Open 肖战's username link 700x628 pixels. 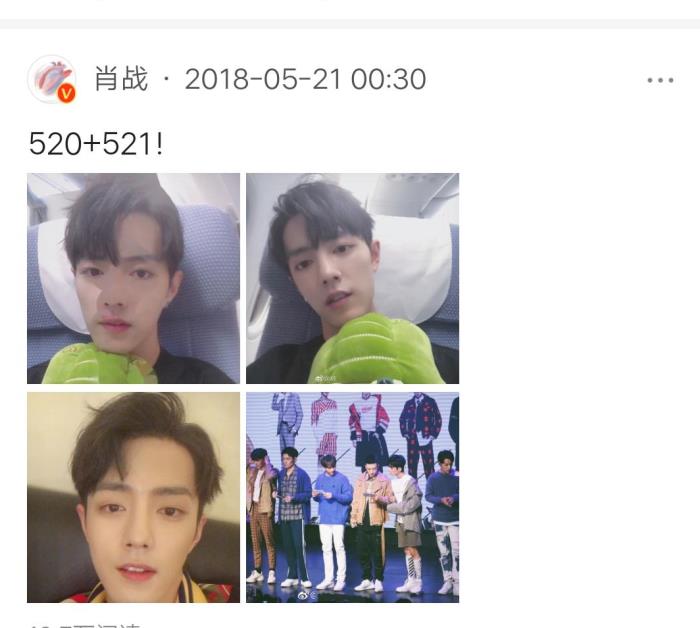121,79
